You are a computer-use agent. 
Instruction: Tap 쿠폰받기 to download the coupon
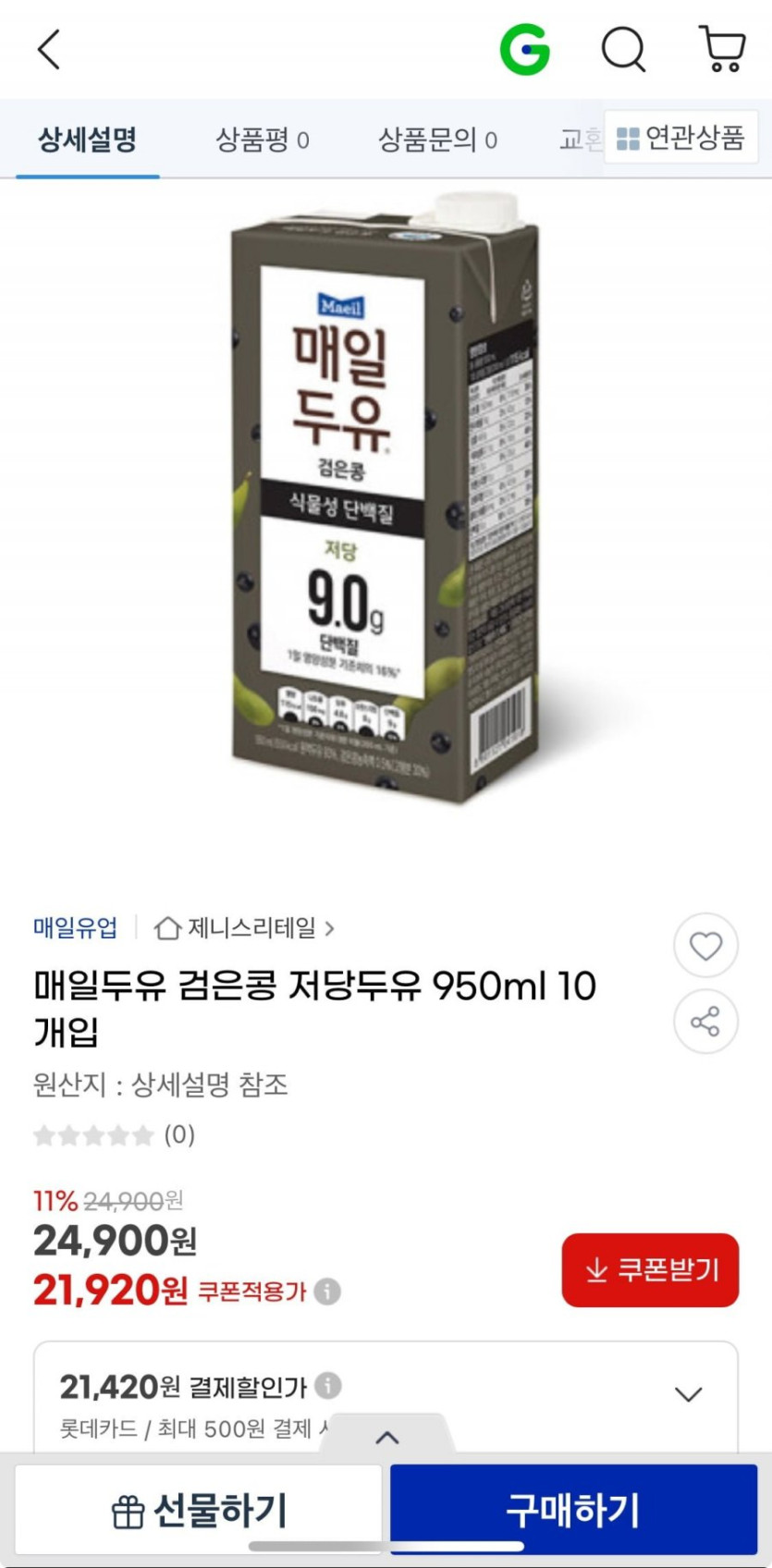650,1269
